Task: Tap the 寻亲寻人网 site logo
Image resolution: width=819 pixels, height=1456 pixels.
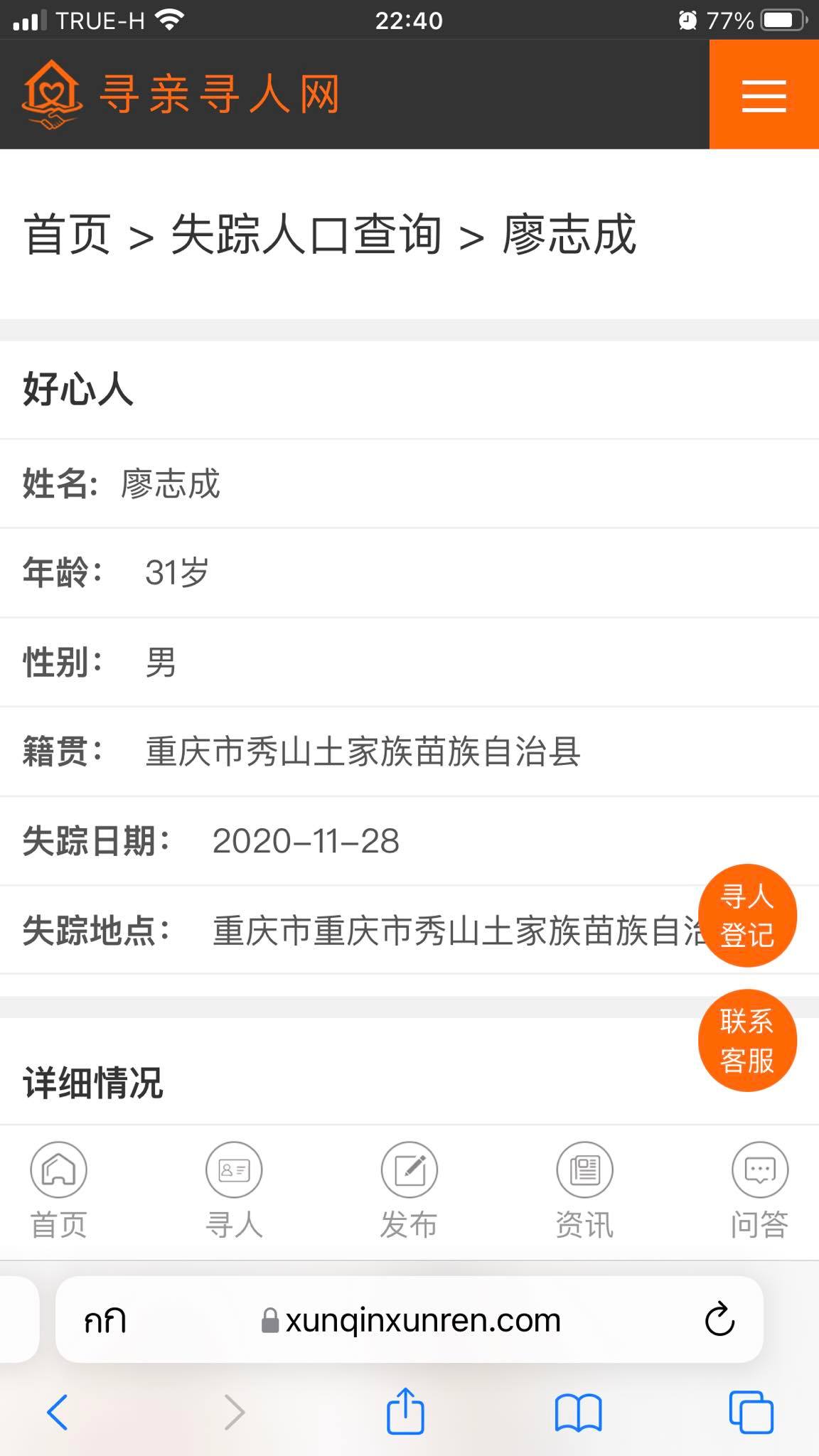Action: pos(181,95)
